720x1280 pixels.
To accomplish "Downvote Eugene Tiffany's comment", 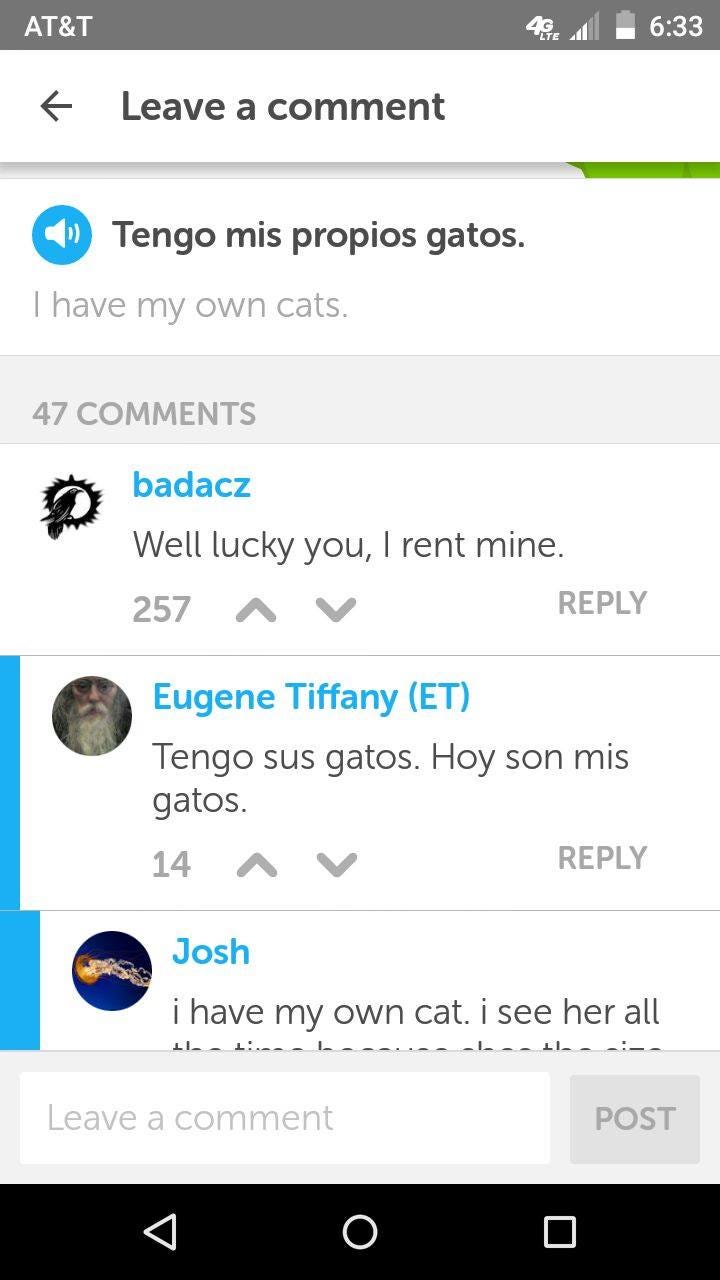I will [336, 864].
